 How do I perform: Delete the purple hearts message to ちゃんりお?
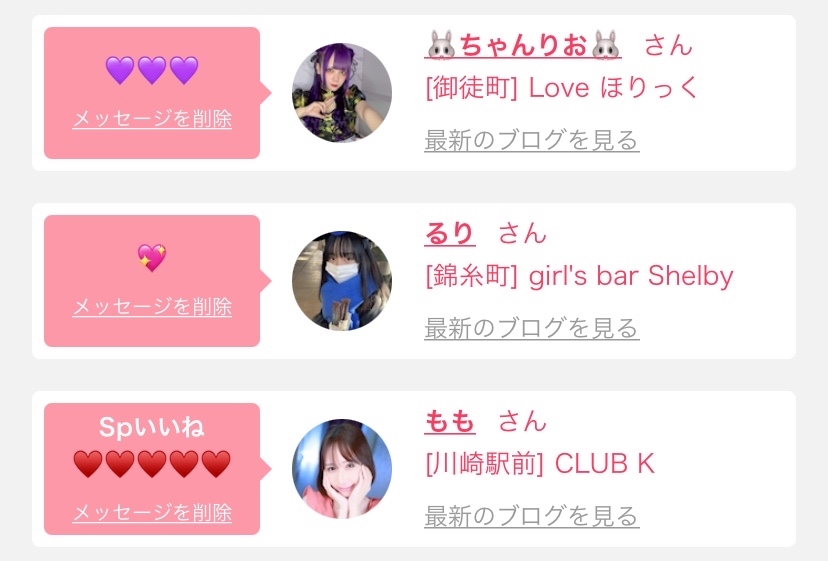[152, 119]
